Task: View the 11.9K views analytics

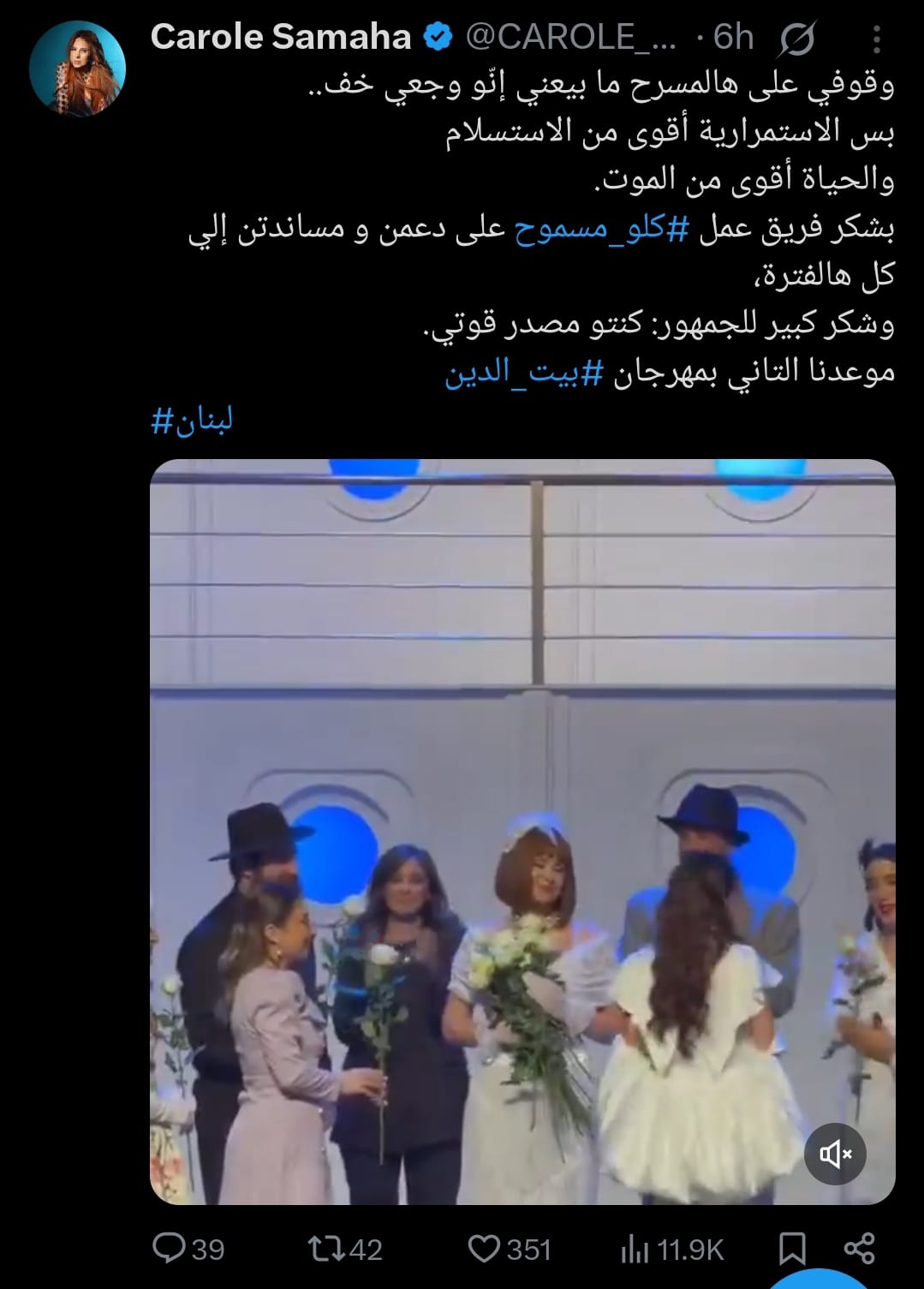Action: pos(672,1250)
